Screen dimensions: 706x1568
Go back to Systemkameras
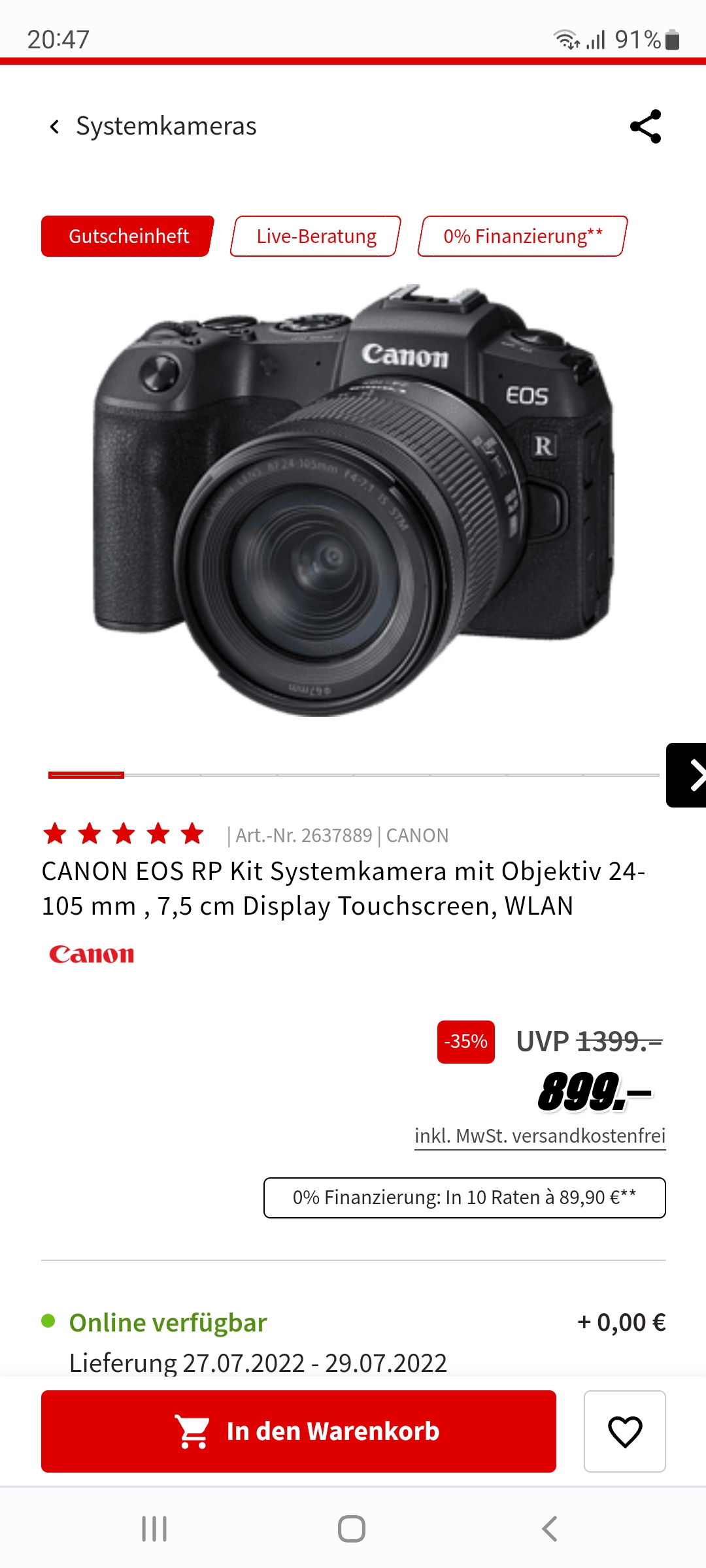click(153, 126)
